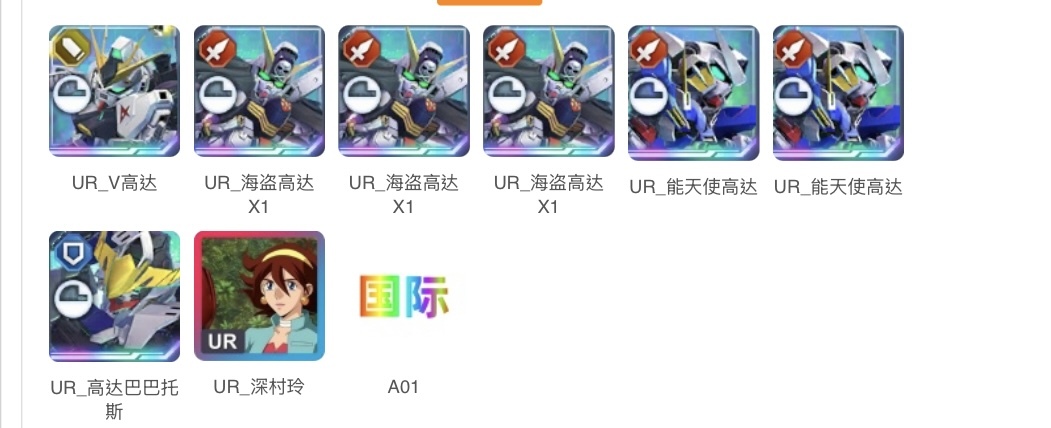Tap the A01 国际 tile
The image size is (1051, 428).
point(403,297)
